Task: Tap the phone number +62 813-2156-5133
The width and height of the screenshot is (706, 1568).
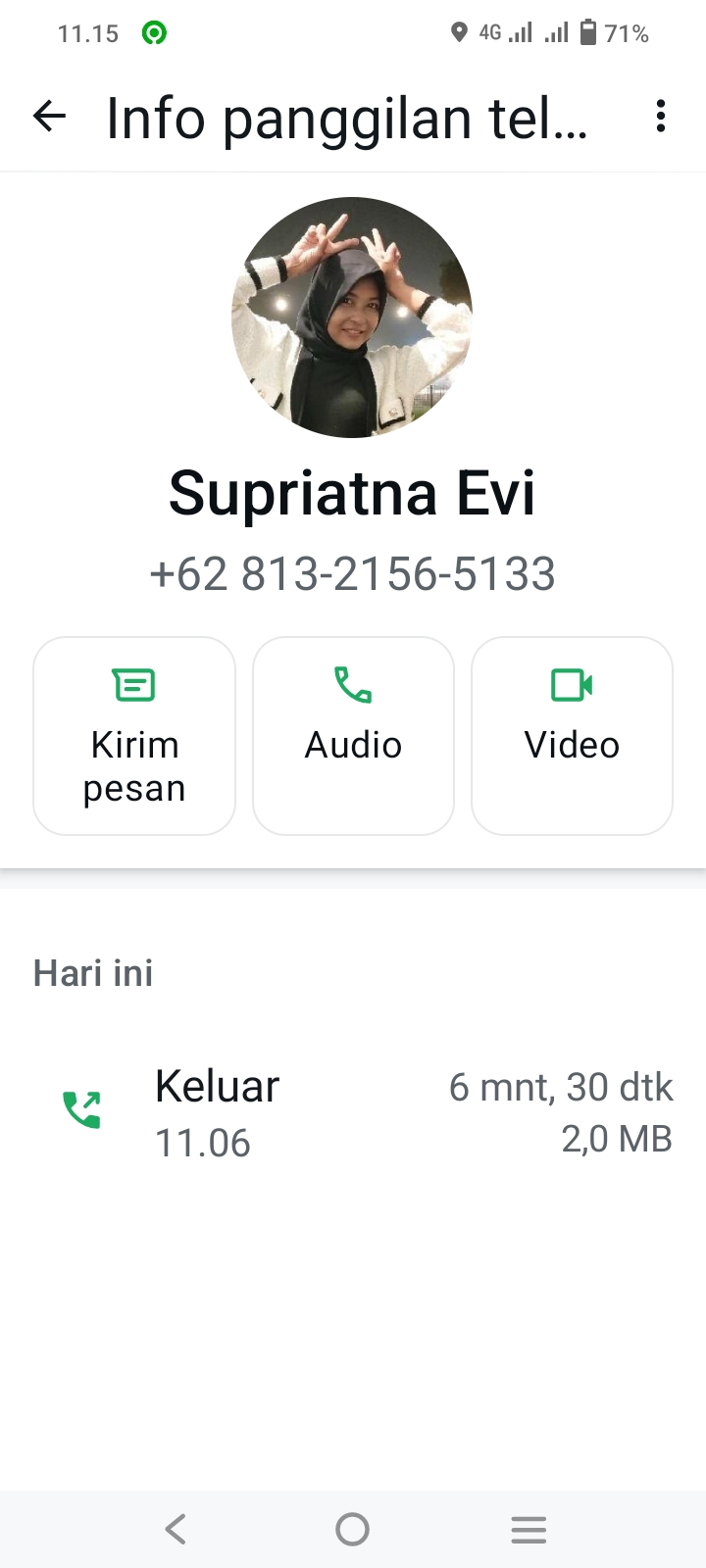Action: coord(353,574)
